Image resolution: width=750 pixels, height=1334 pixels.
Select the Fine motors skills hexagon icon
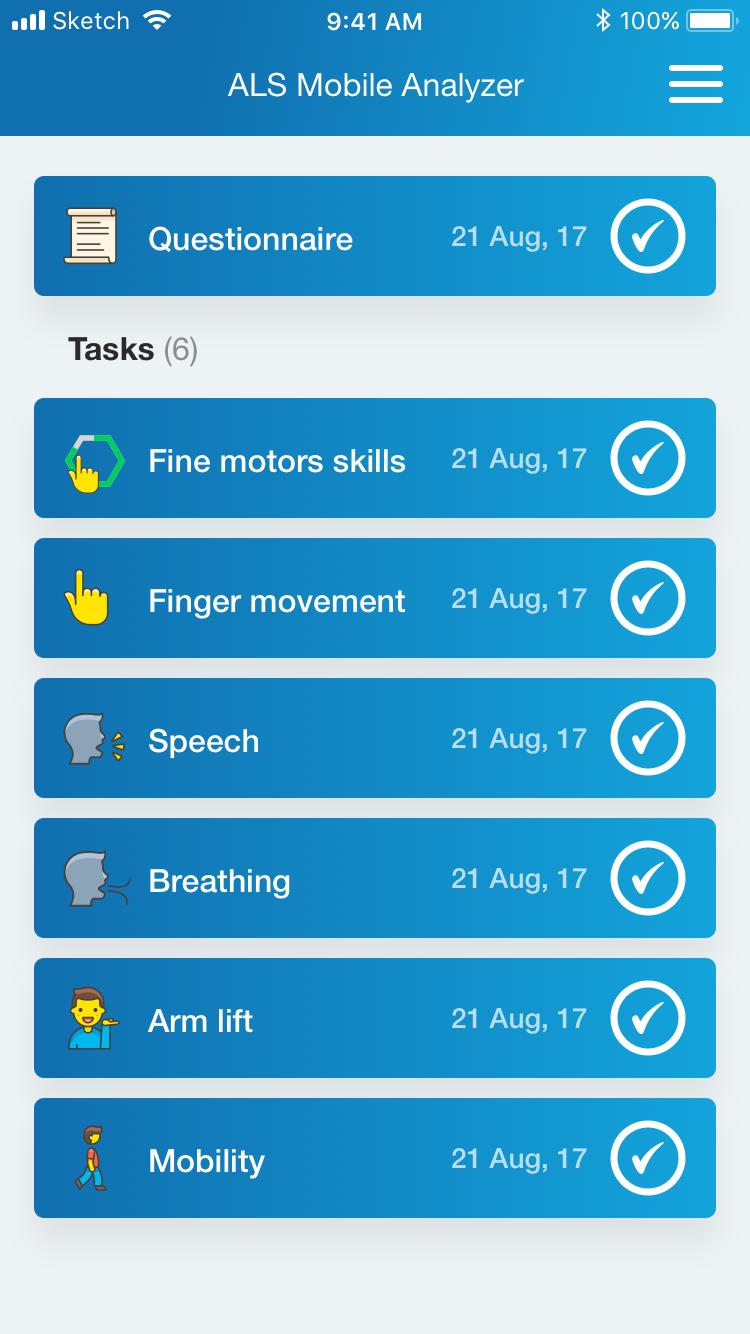pos(90,458)
